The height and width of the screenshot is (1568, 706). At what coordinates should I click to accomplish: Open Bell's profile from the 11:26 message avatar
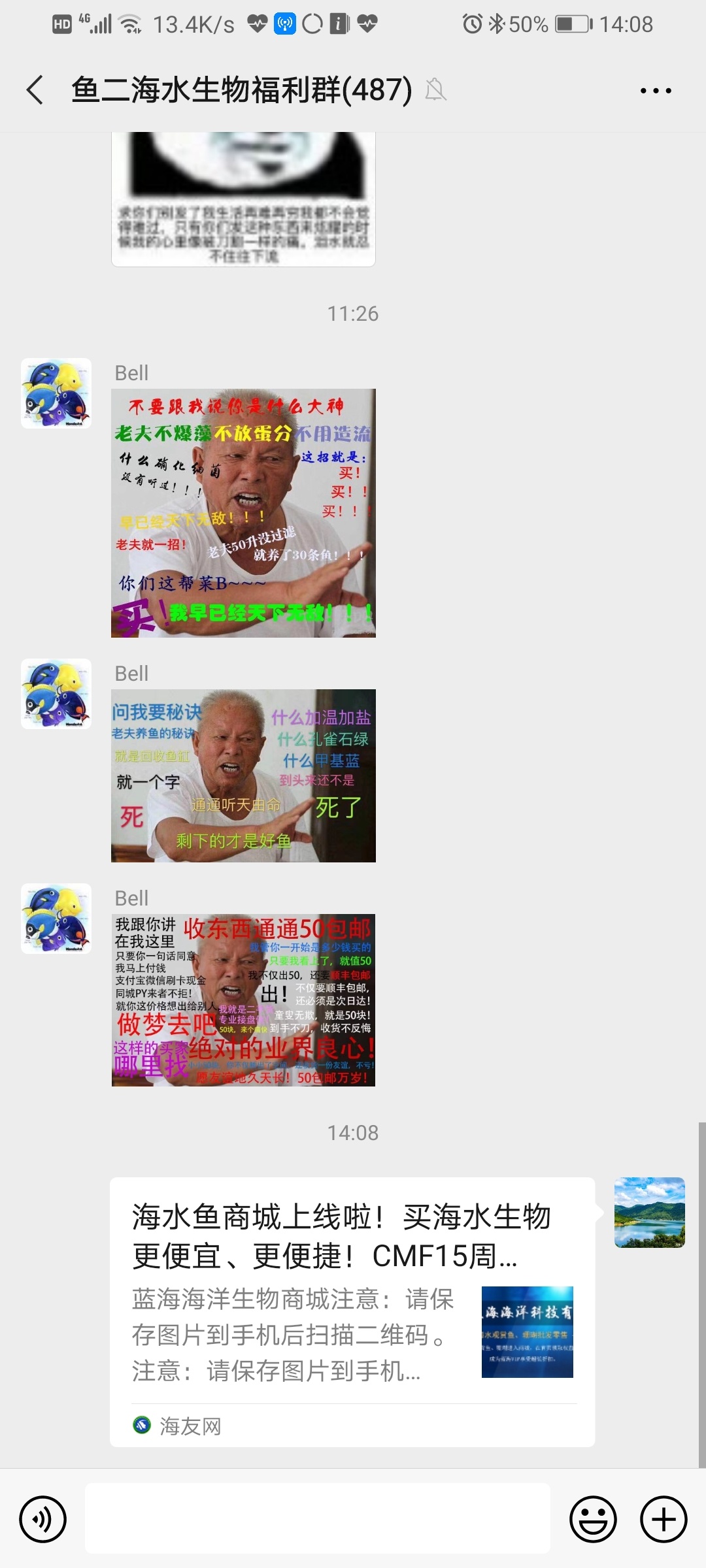(x=56, y=393)
